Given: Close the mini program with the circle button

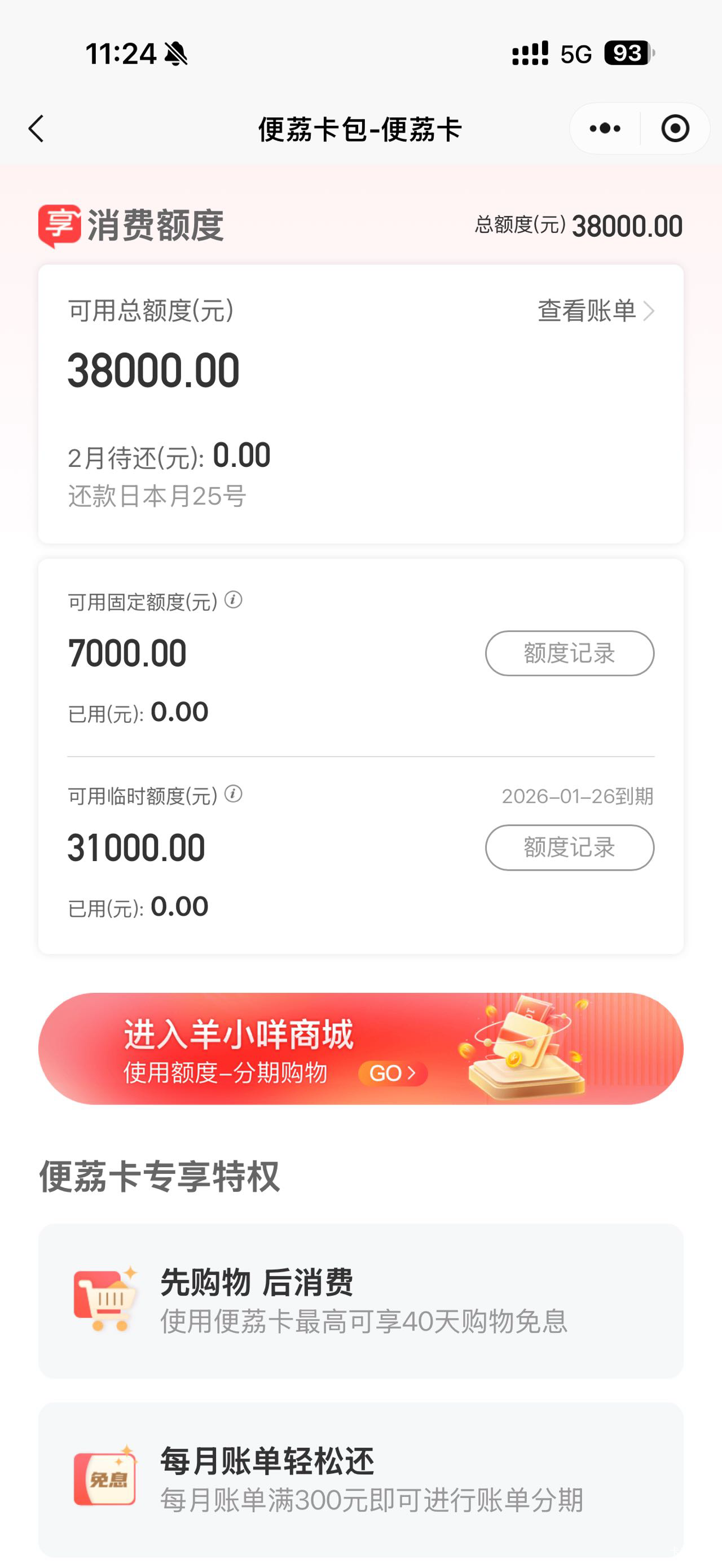Looking at the screenshot, I should point(675,129).
